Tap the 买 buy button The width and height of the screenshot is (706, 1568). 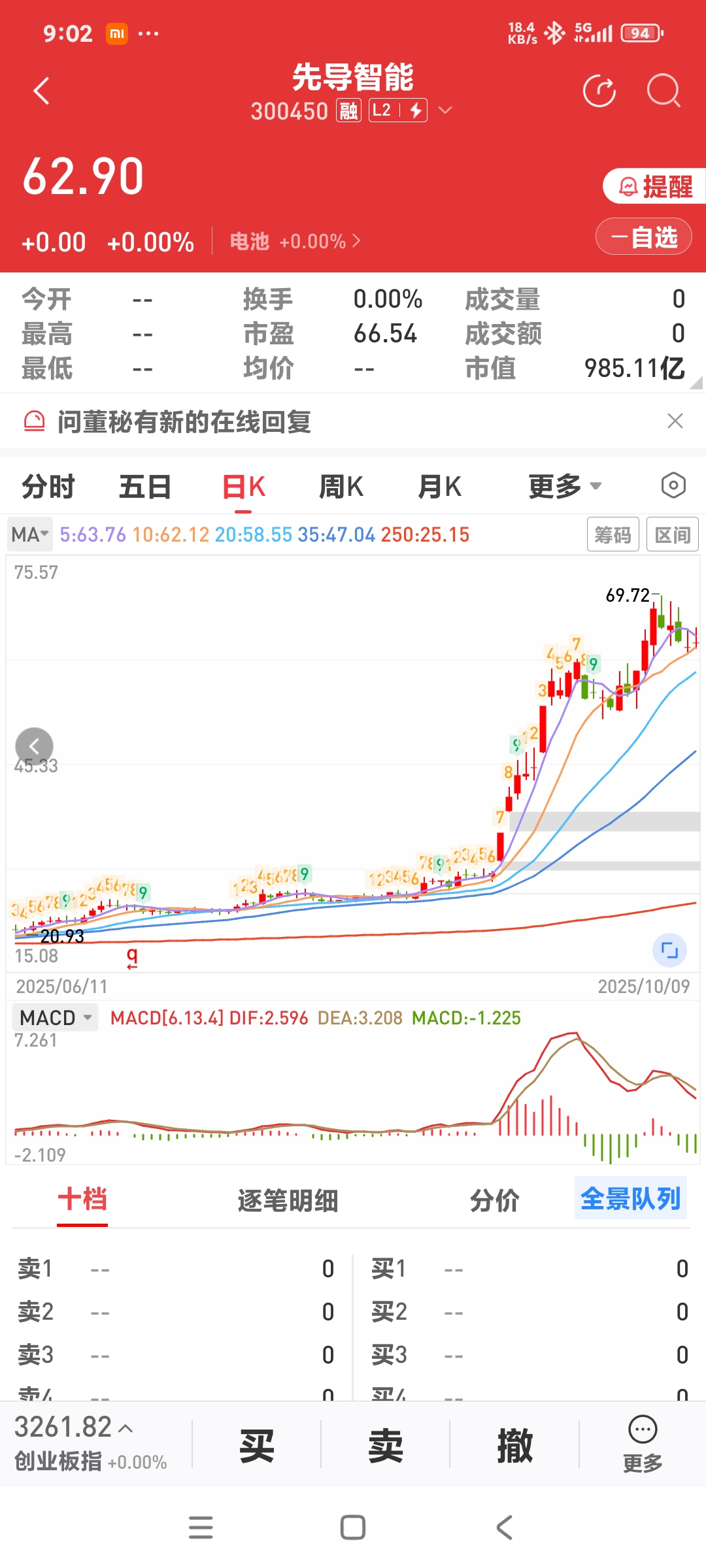click(257, 1446)
